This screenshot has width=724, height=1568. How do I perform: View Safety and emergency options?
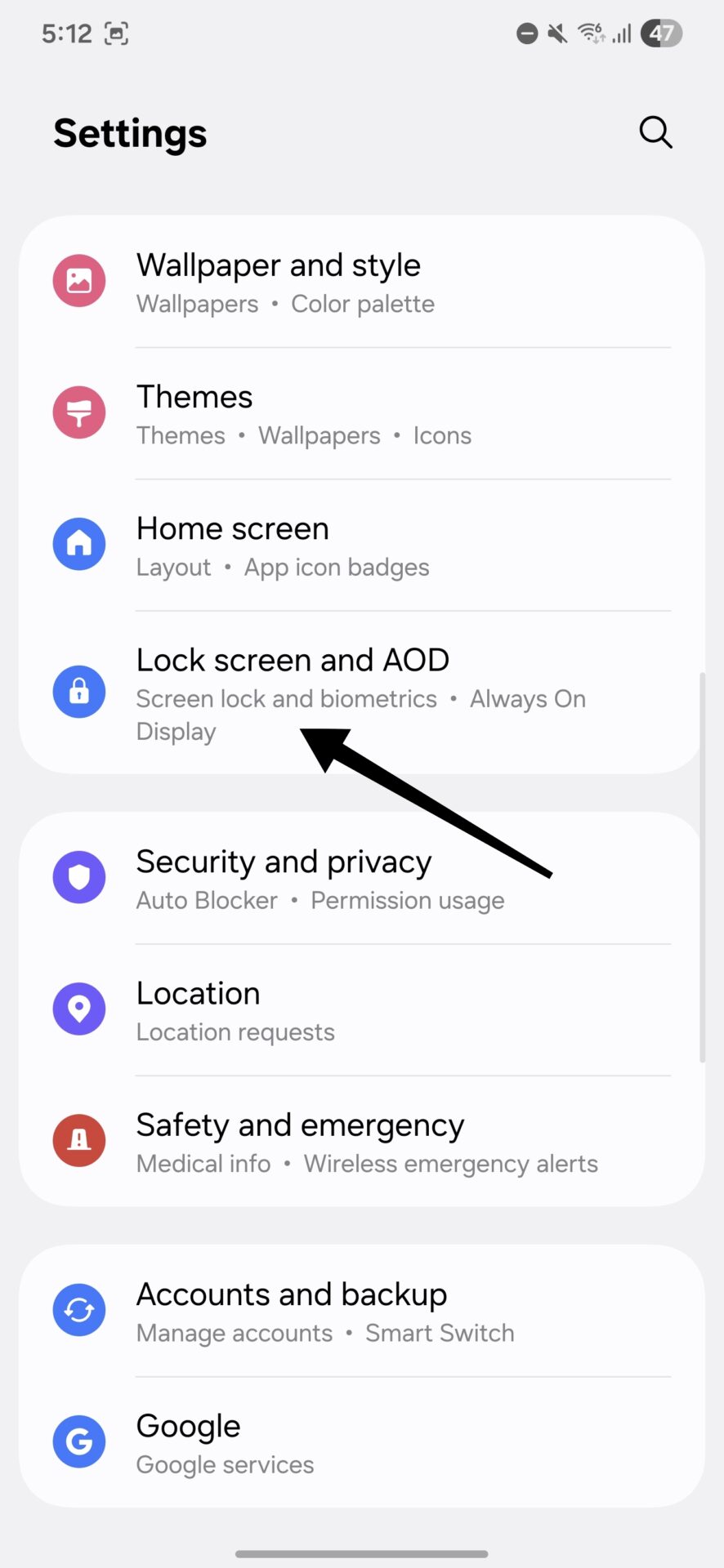coord(362,1142)
